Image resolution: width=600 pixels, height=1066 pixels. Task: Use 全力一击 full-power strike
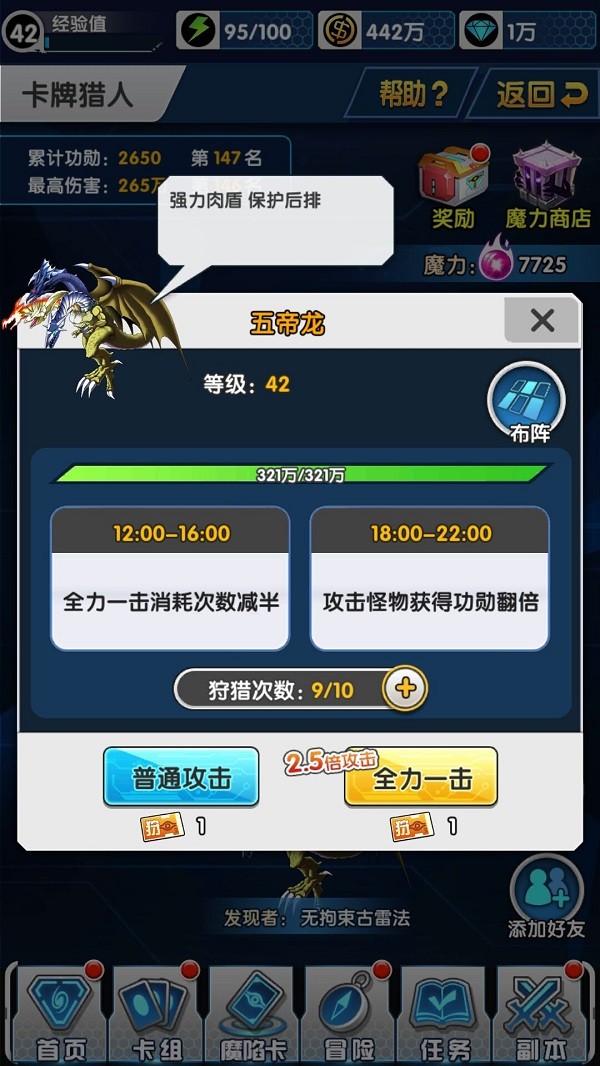click(421, 777)
